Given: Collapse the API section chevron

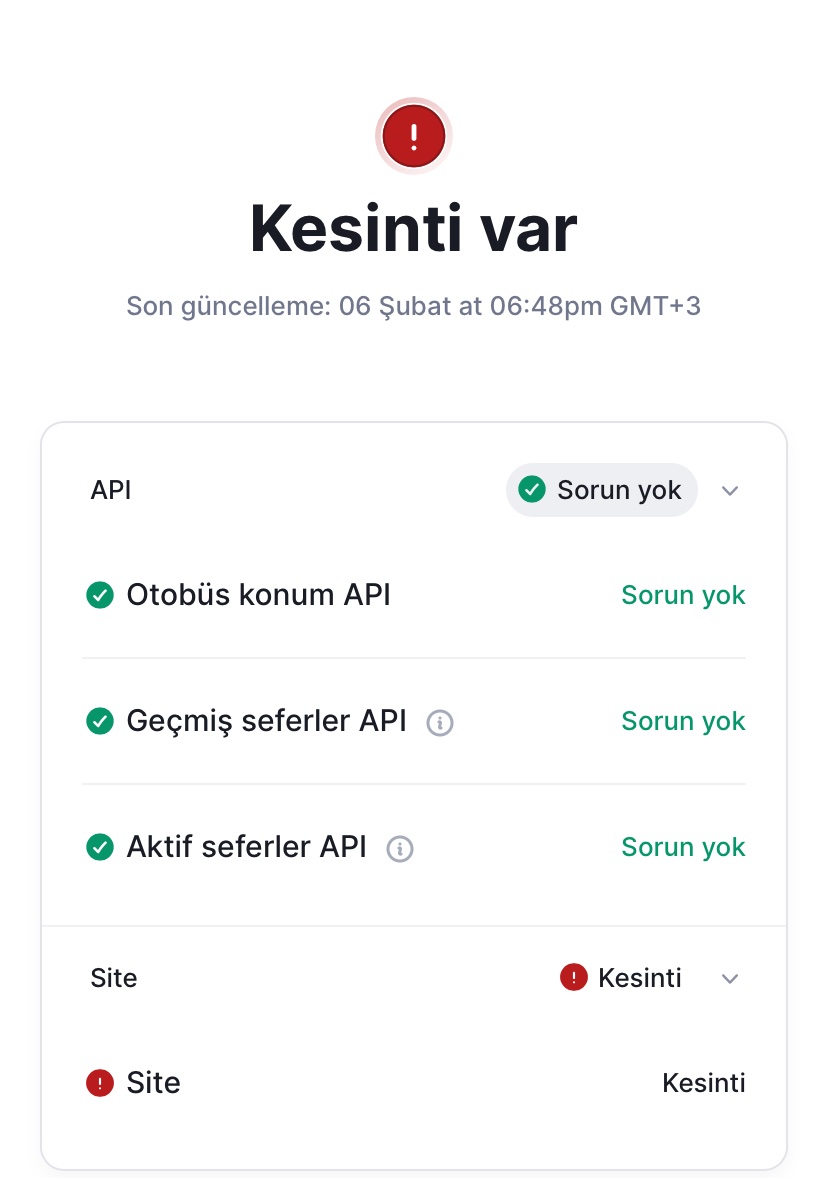Looking at the screenshot, I should tap(730, 491).
